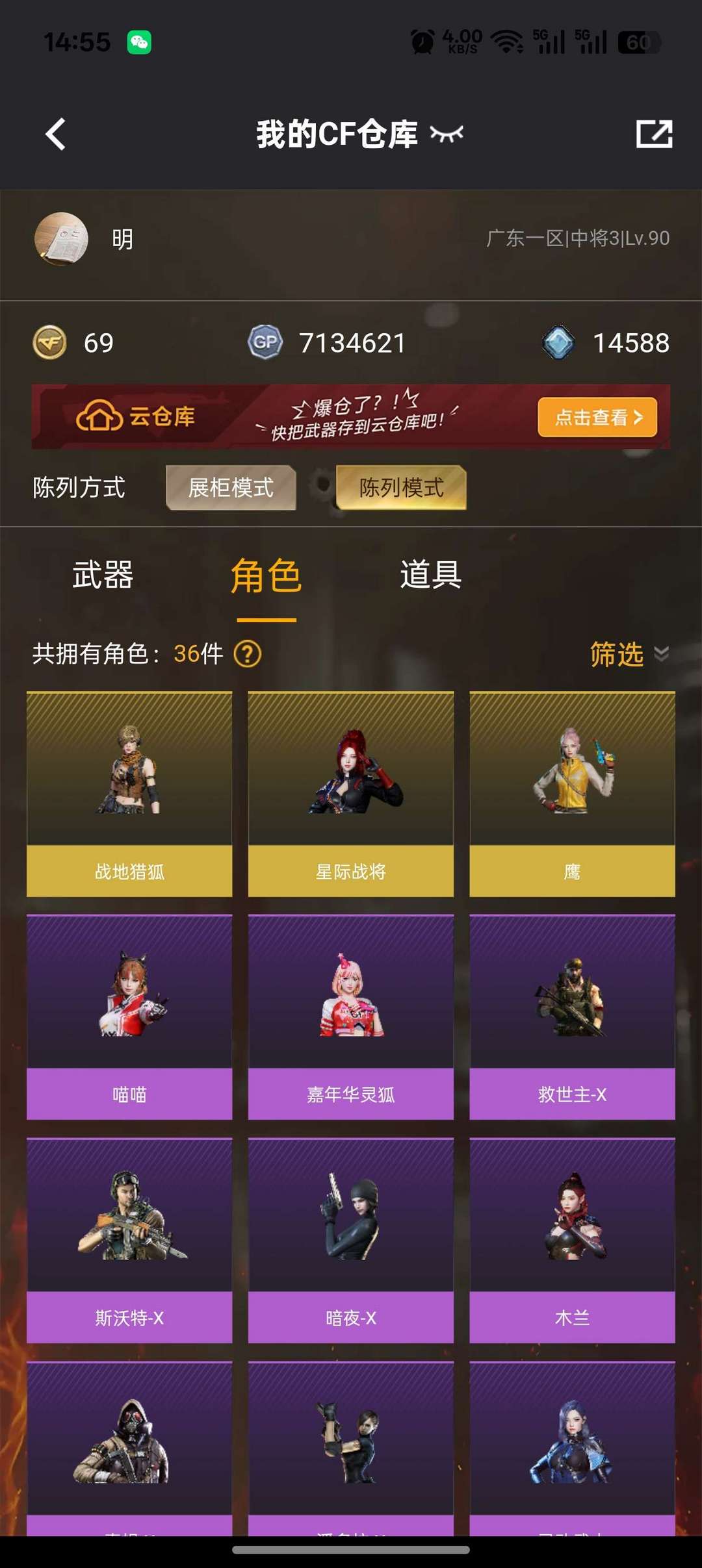Screen dimensions: 702x1568
Task: Click the WeChat icon in the status bar
Action: click(x=138, y=42)
